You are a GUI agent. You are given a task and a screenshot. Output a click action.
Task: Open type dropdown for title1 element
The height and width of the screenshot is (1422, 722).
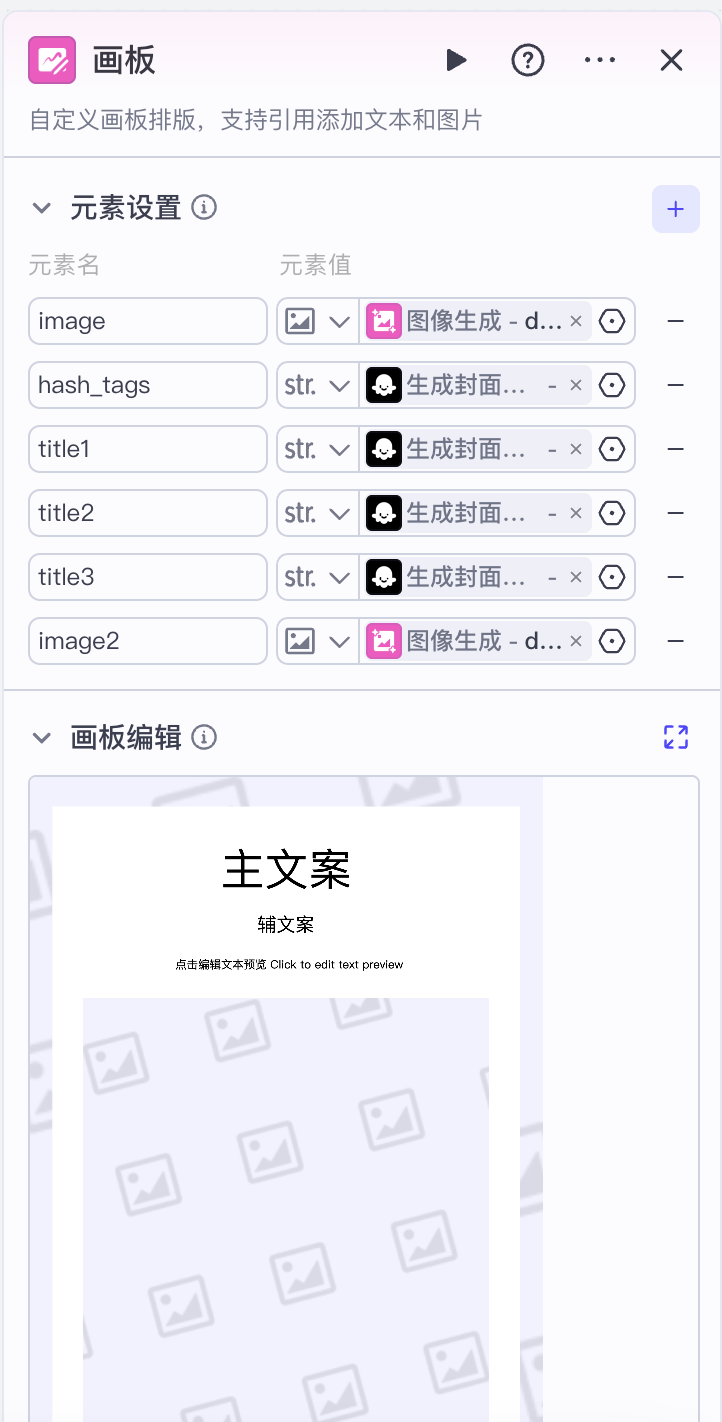[x=318, y=449]
